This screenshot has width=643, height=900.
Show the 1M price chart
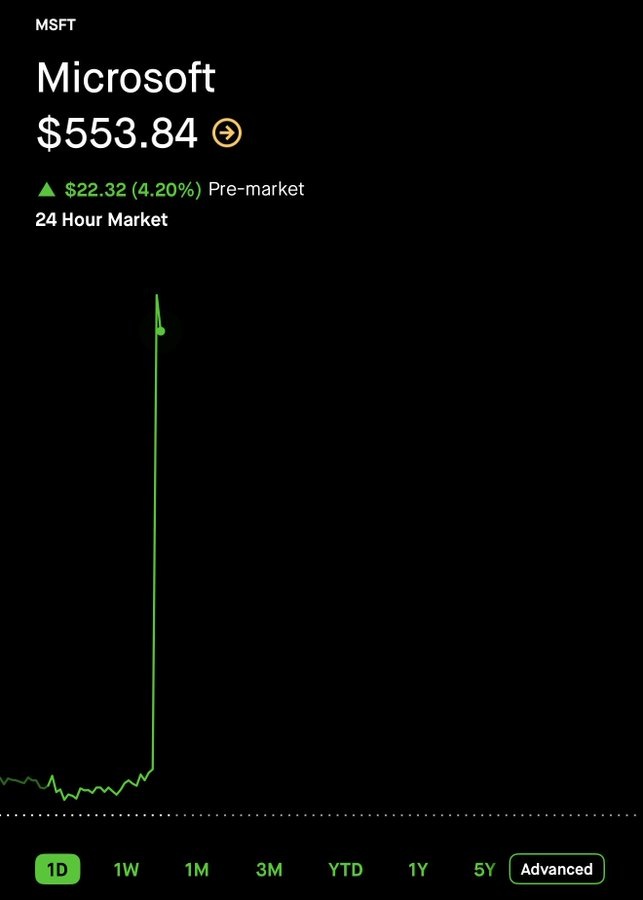[197, 869]
